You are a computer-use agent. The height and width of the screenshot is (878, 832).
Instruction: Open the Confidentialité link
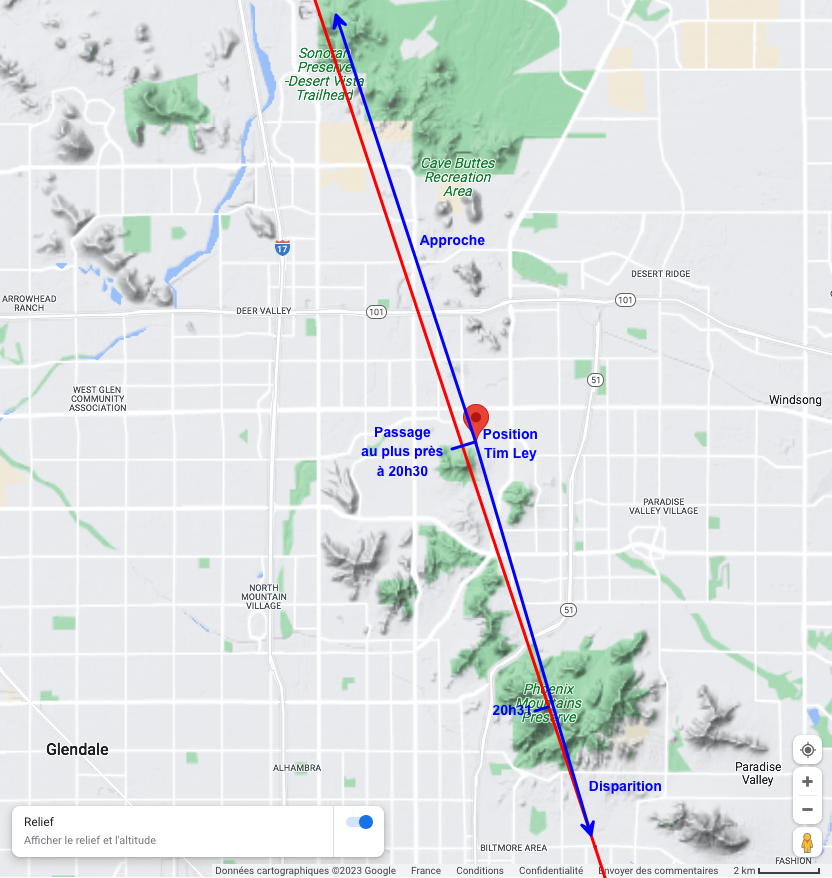coord(551,871)
